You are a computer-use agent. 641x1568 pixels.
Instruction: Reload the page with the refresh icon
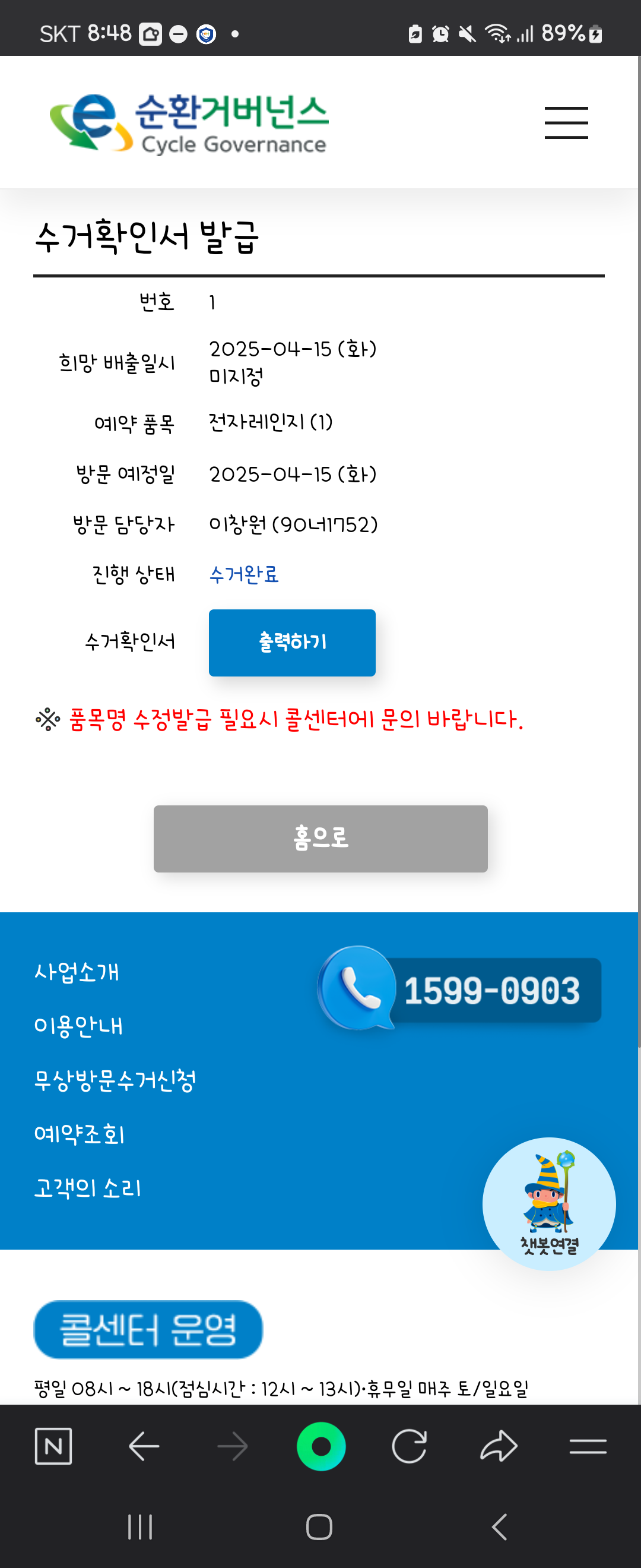410,1446
